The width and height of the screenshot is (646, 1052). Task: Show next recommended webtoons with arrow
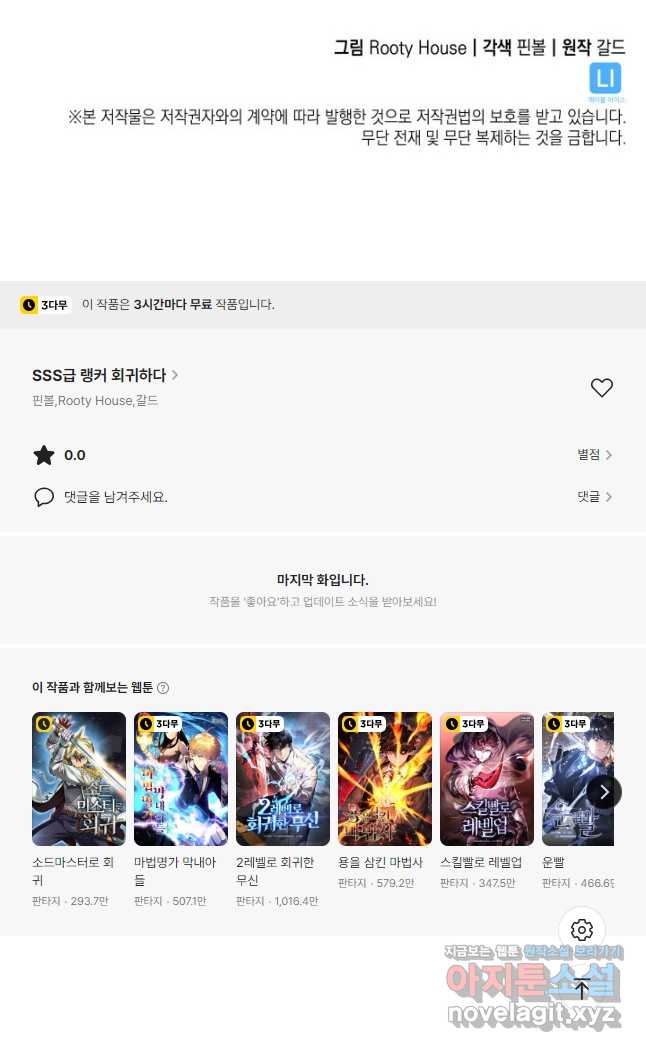(603, 792)
